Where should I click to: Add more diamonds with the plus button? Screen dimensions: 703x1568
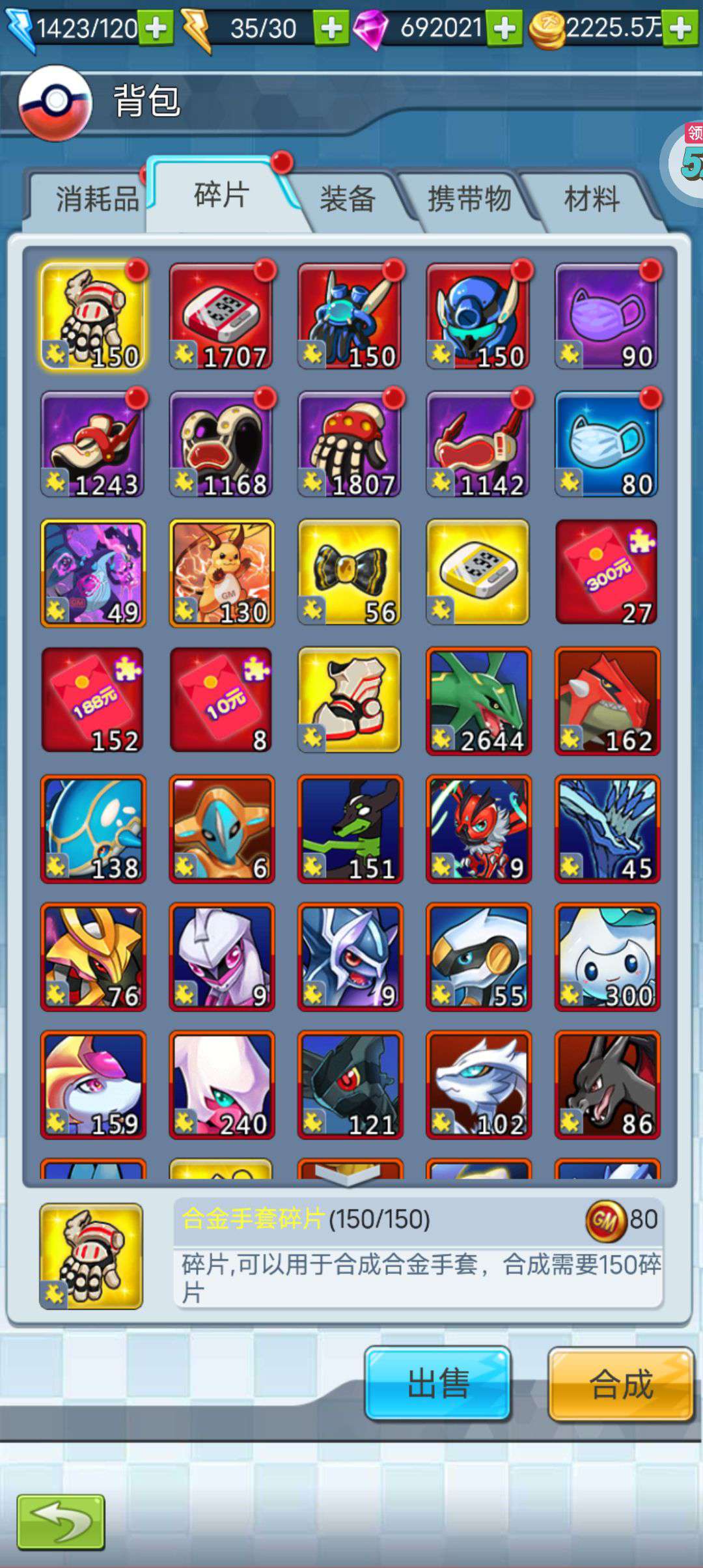click(505, 28)
